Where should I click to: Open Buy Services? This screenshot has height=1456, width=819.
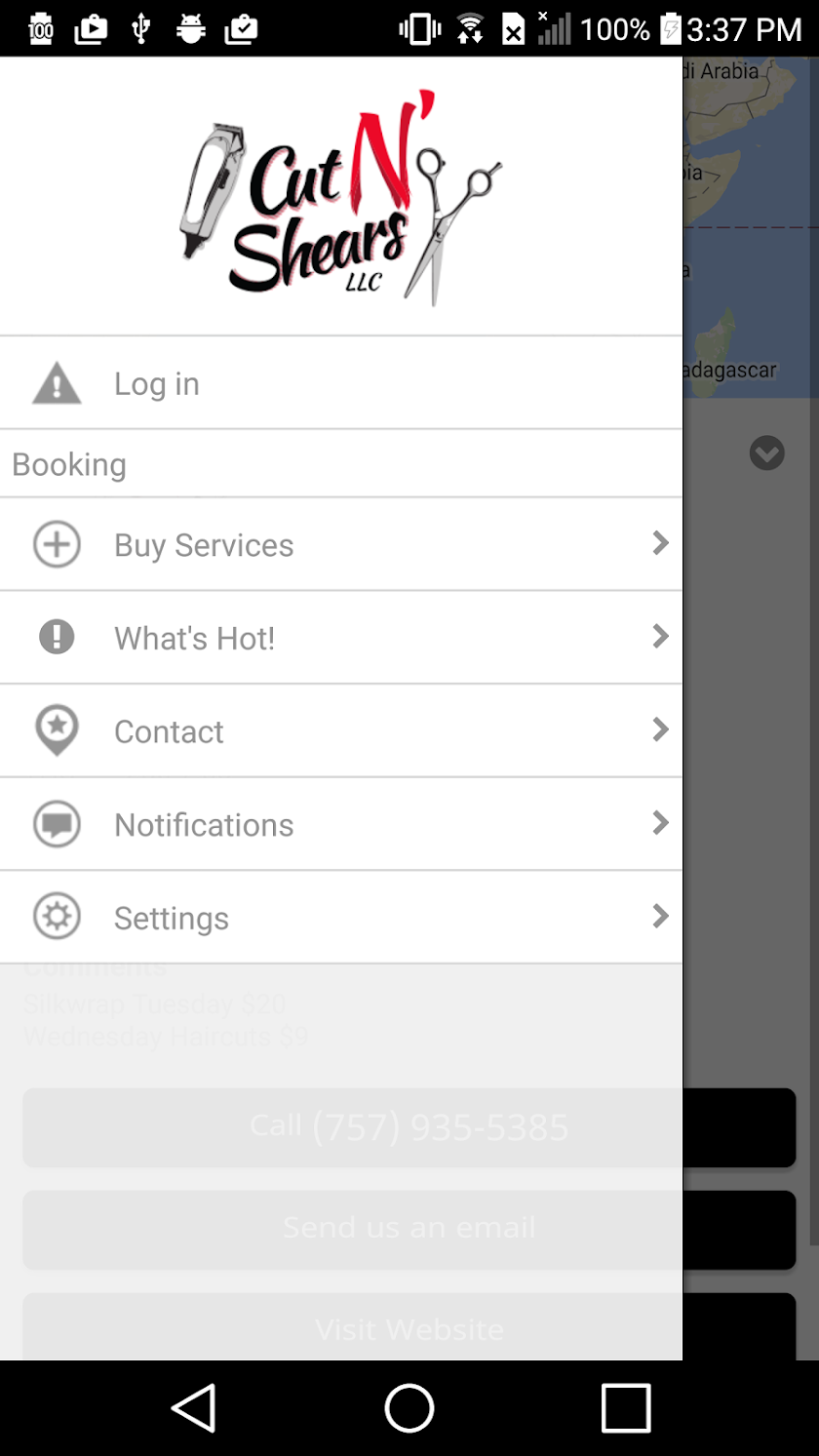(204, 544)
